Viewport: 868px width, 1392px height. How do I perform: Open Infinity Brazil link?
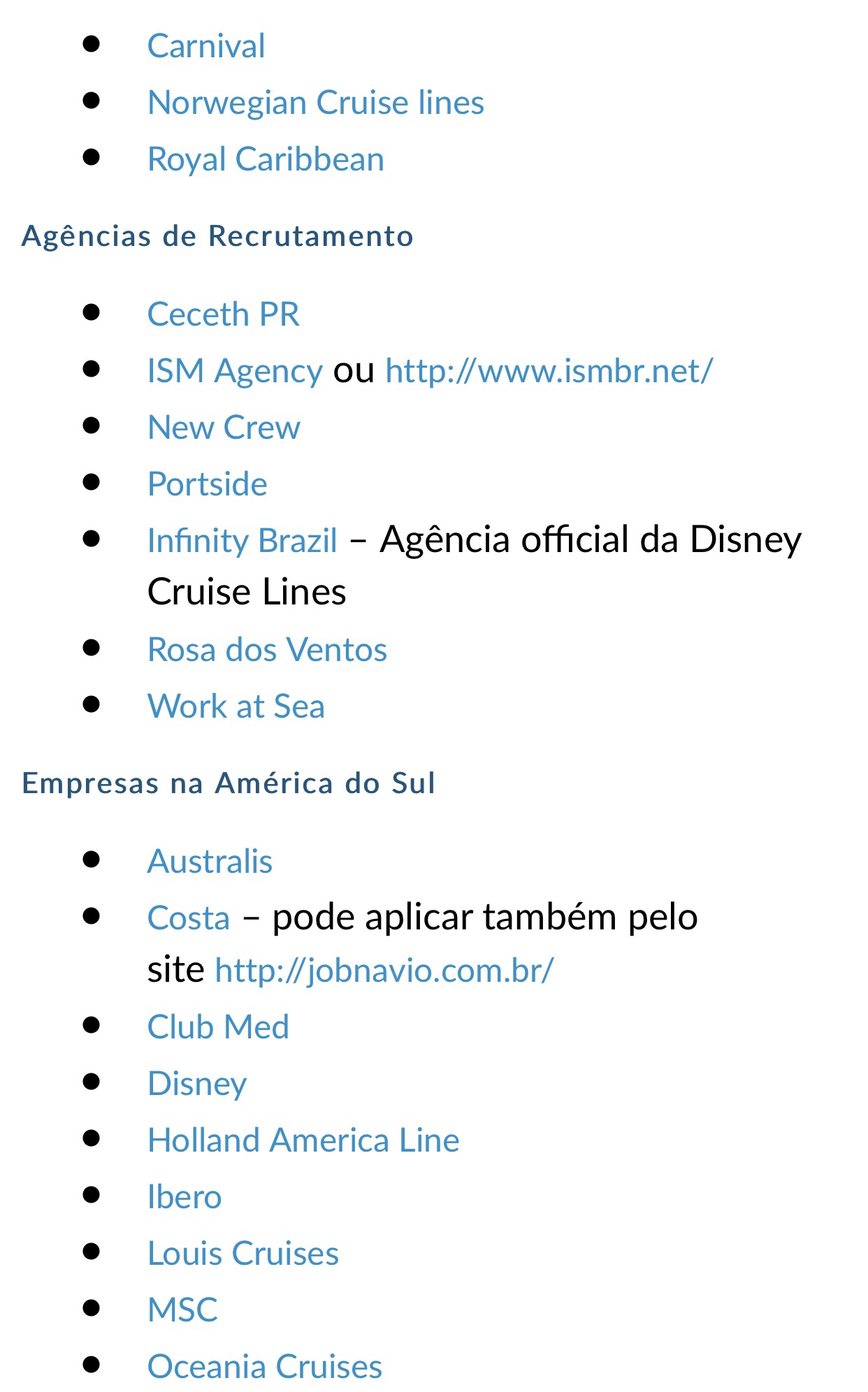(243, 541)
